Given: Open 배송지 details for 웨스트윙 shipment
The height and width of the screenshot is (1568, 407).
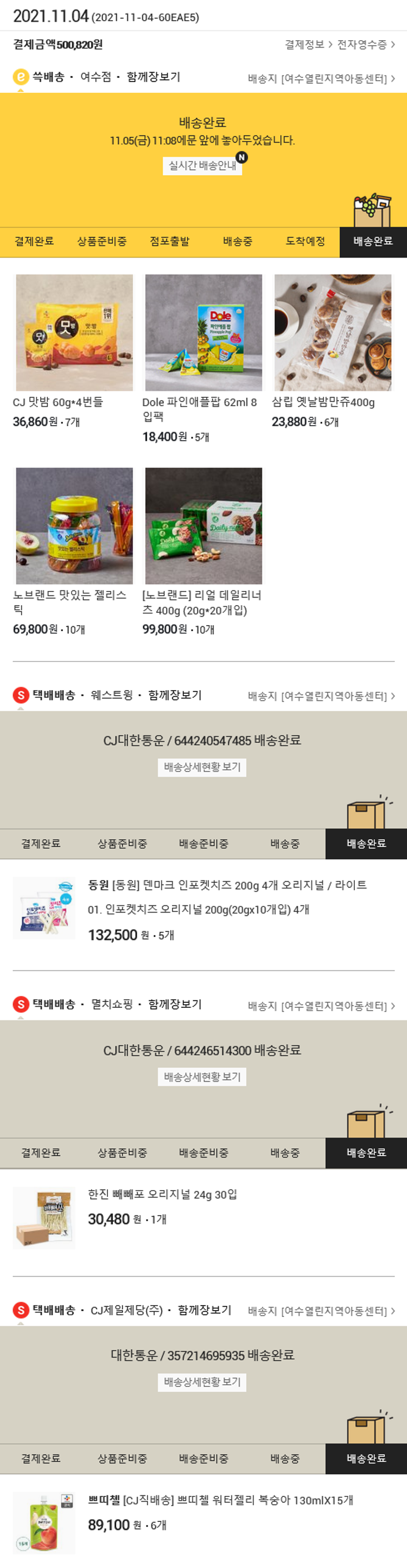Looking at the screenshot, I should 321,696.
